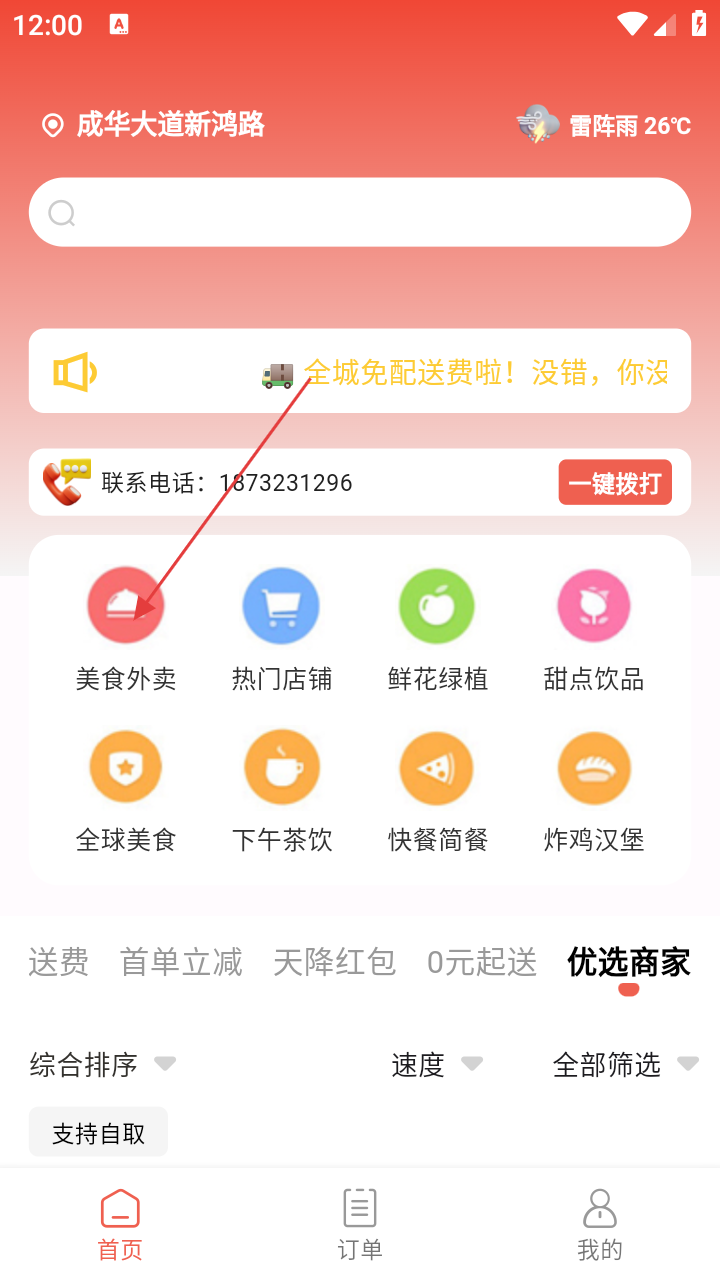Switch to the 首单立减 tab
The width and height of the screenshot is (720, 1280).
pyautogui.click(x=181, y=962)
